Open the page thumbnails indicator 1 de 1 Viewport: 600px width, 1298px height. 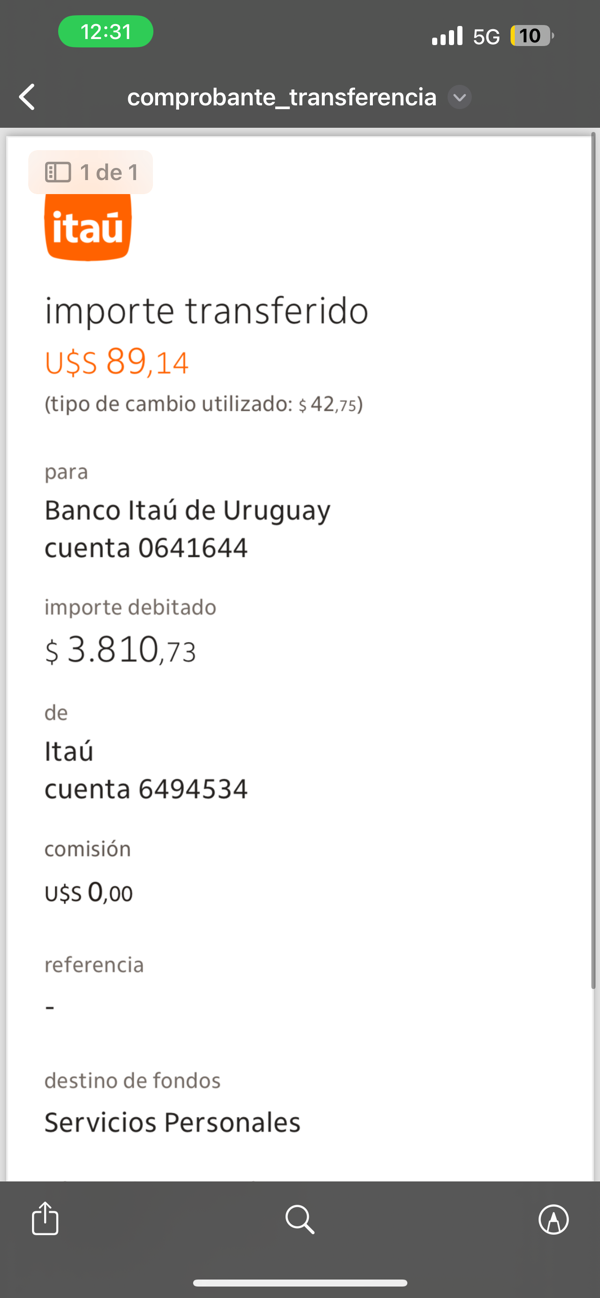[x=92, y=173]
